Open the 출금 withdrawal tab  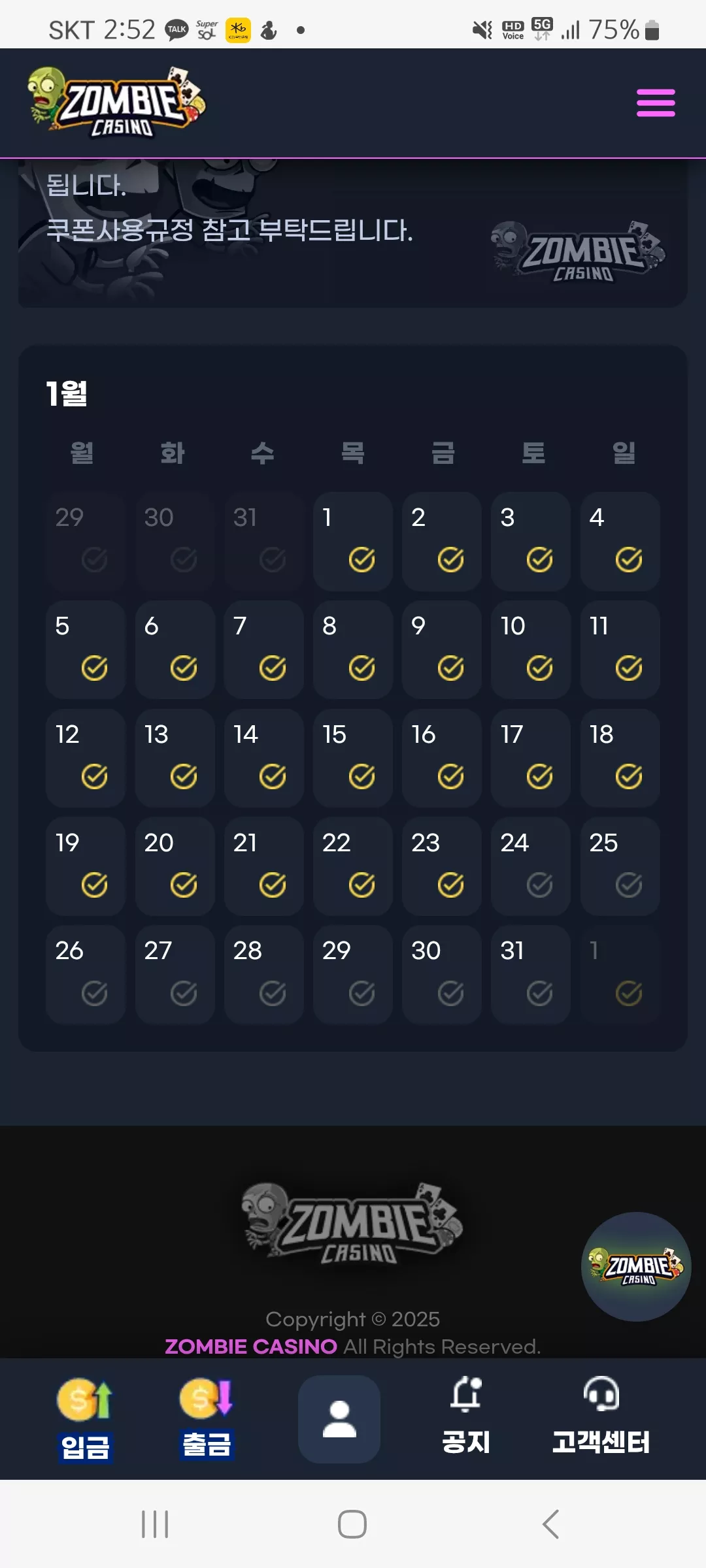click(207, 1418)
